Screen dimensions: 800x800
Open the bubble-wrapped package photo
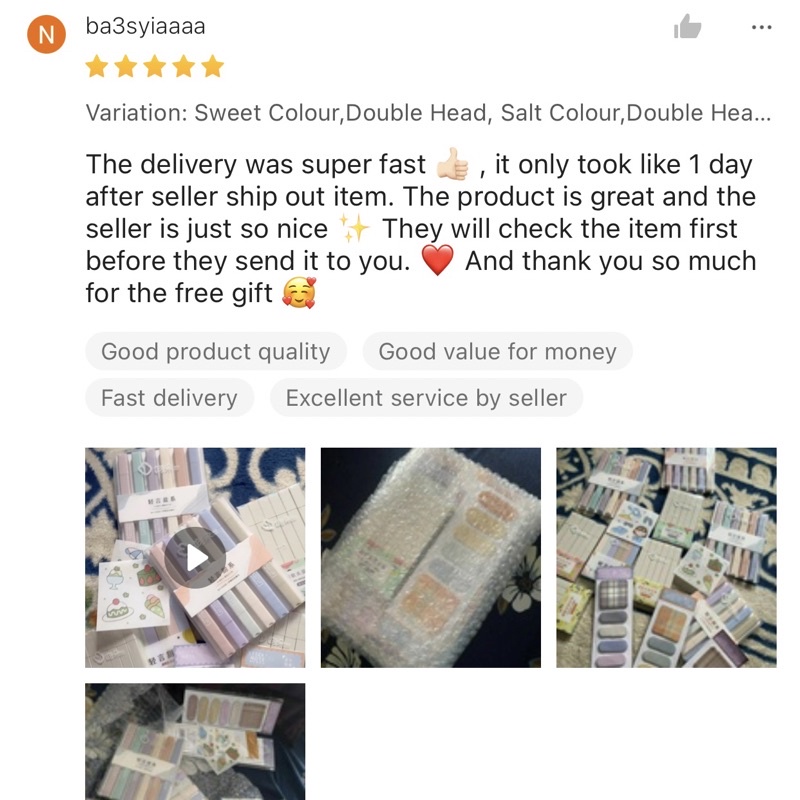(431, 558)
